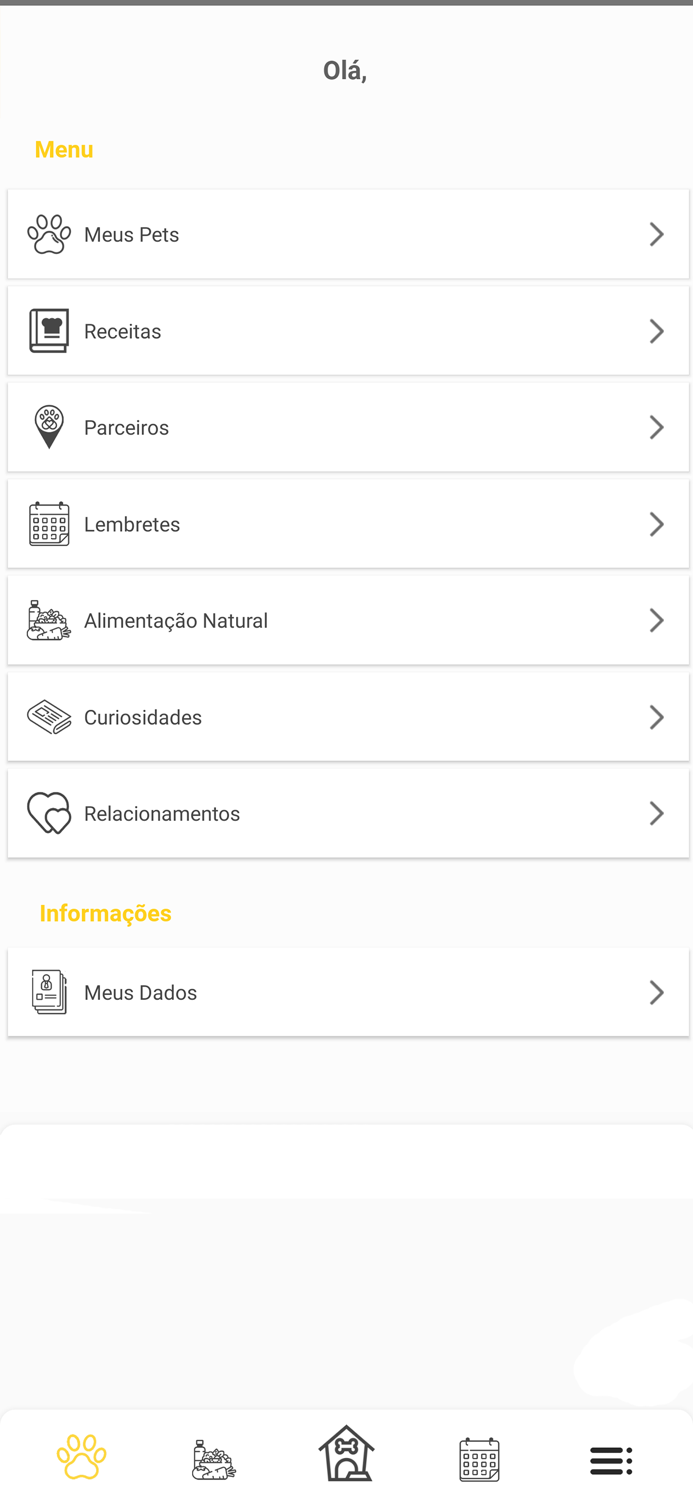Open Meus Dados under Informações
693x1500 pixels.
coord(348,992)
